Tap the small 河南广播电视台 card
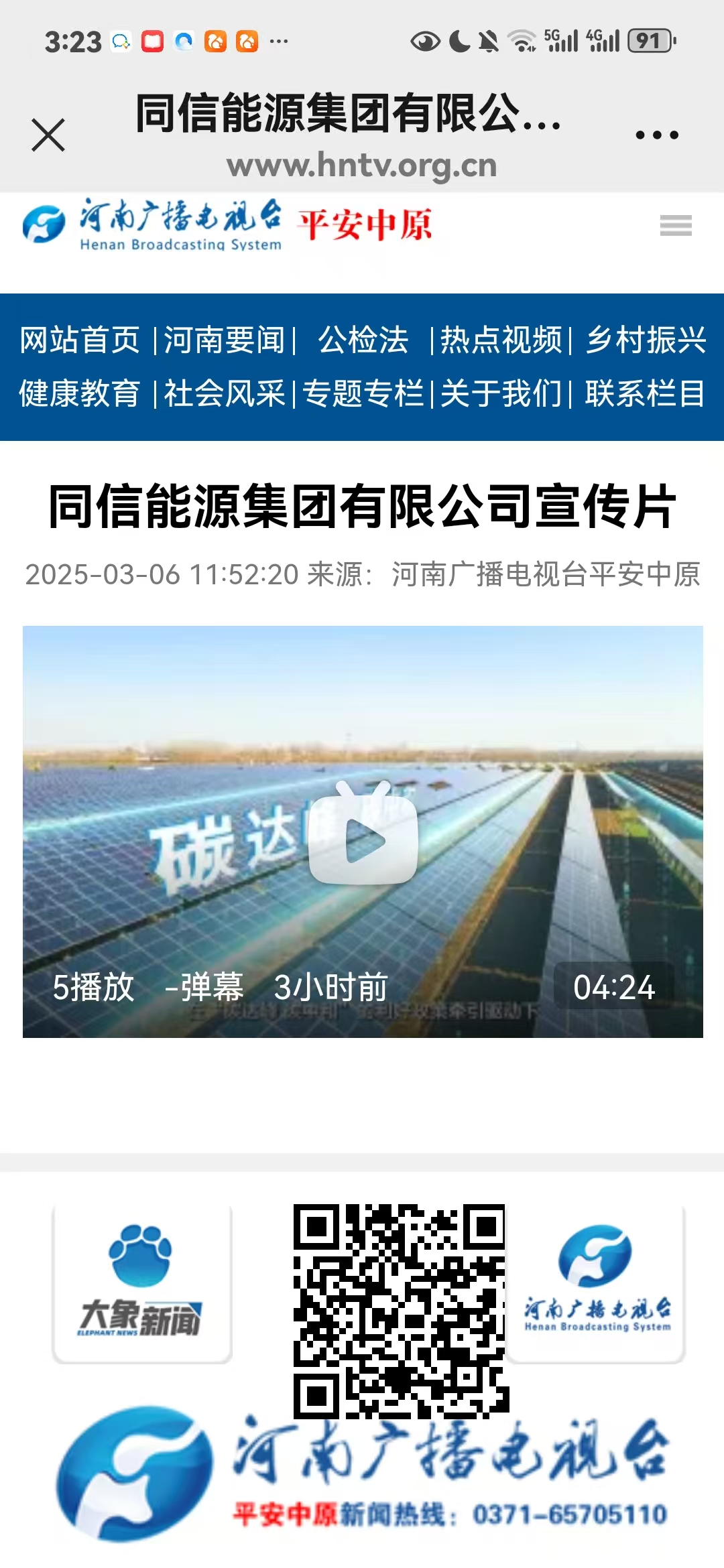 597,1283
